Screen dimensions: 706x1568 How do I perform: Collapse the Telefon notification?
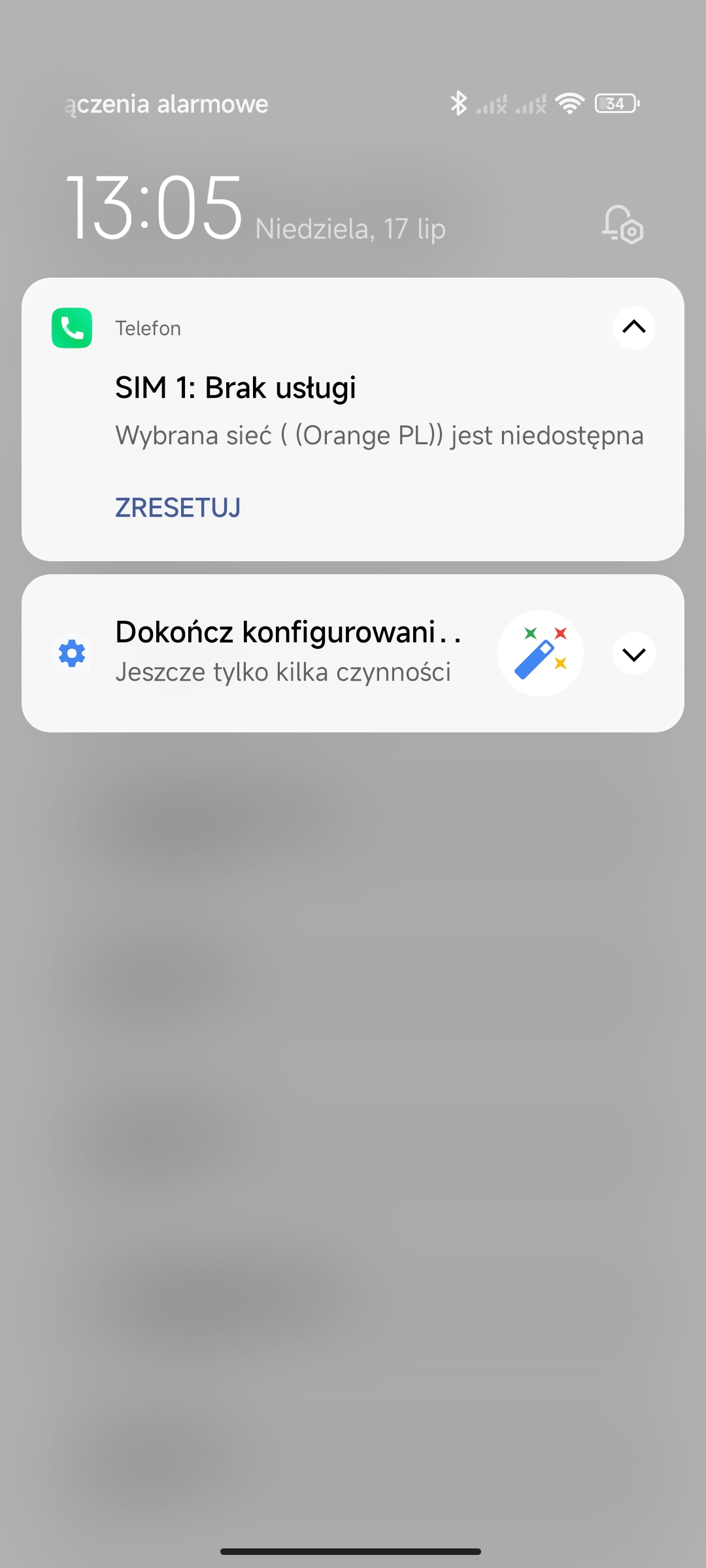click(633, 327)
